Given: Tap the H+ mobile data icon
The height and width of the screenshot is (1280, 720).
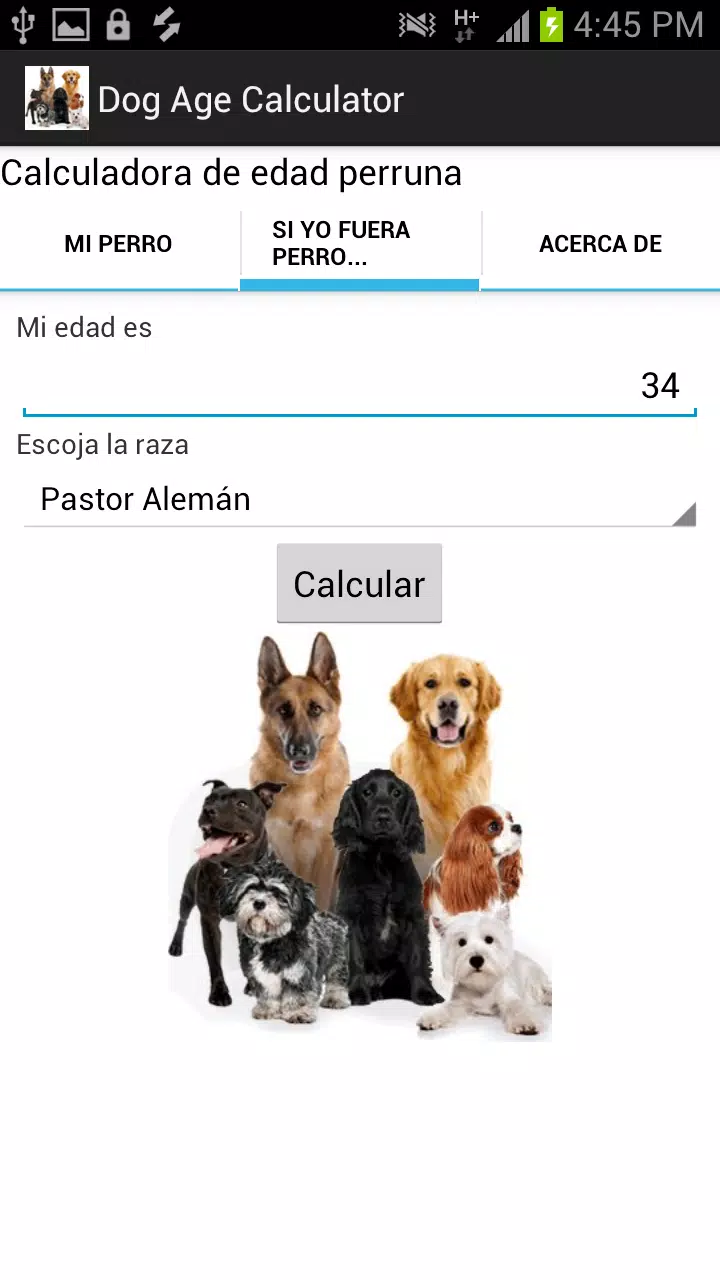Looking at the screenshot, I should 466,24.
